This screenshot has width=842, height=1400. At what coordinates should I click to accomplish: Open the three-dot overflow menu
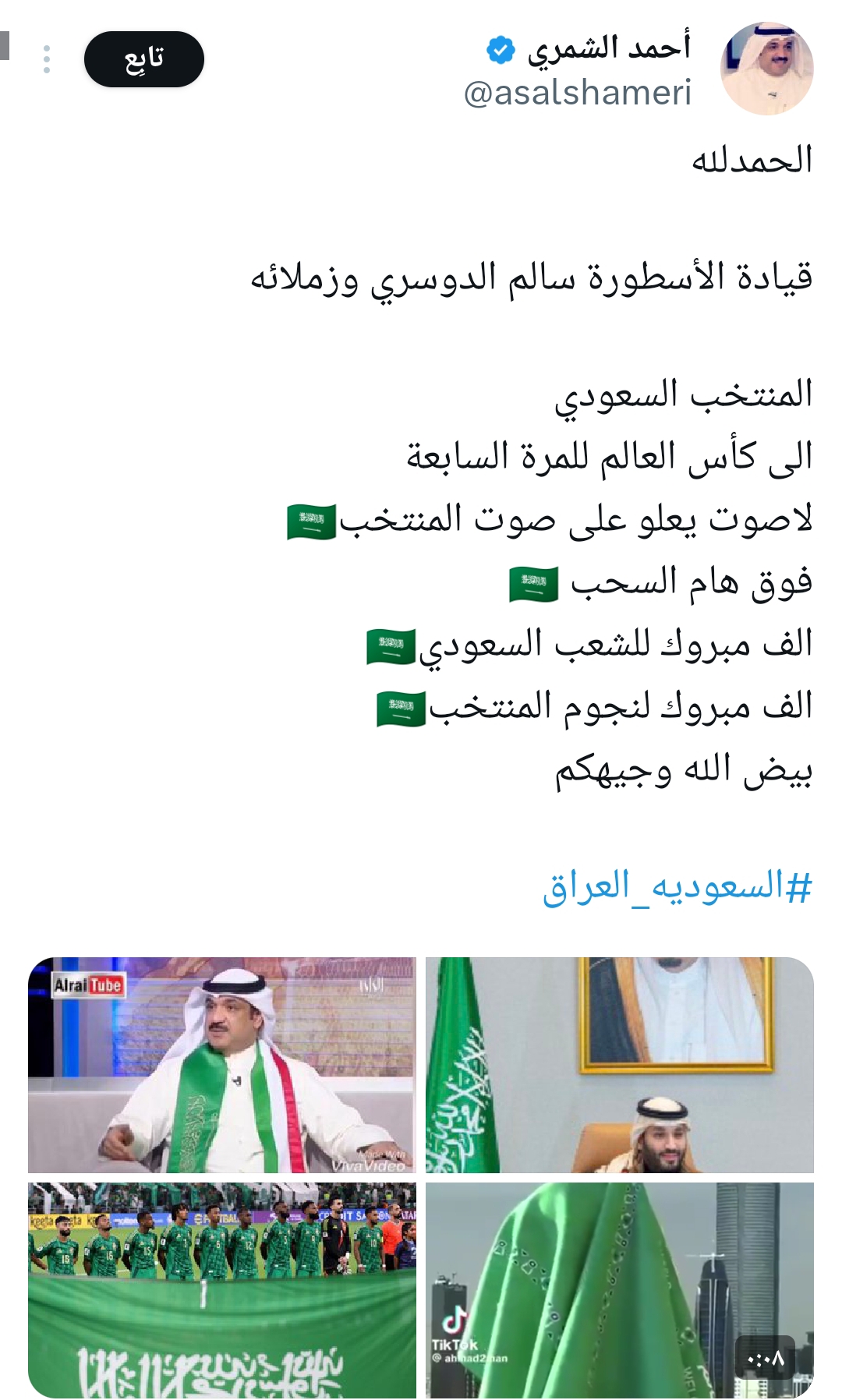(47, 59)
